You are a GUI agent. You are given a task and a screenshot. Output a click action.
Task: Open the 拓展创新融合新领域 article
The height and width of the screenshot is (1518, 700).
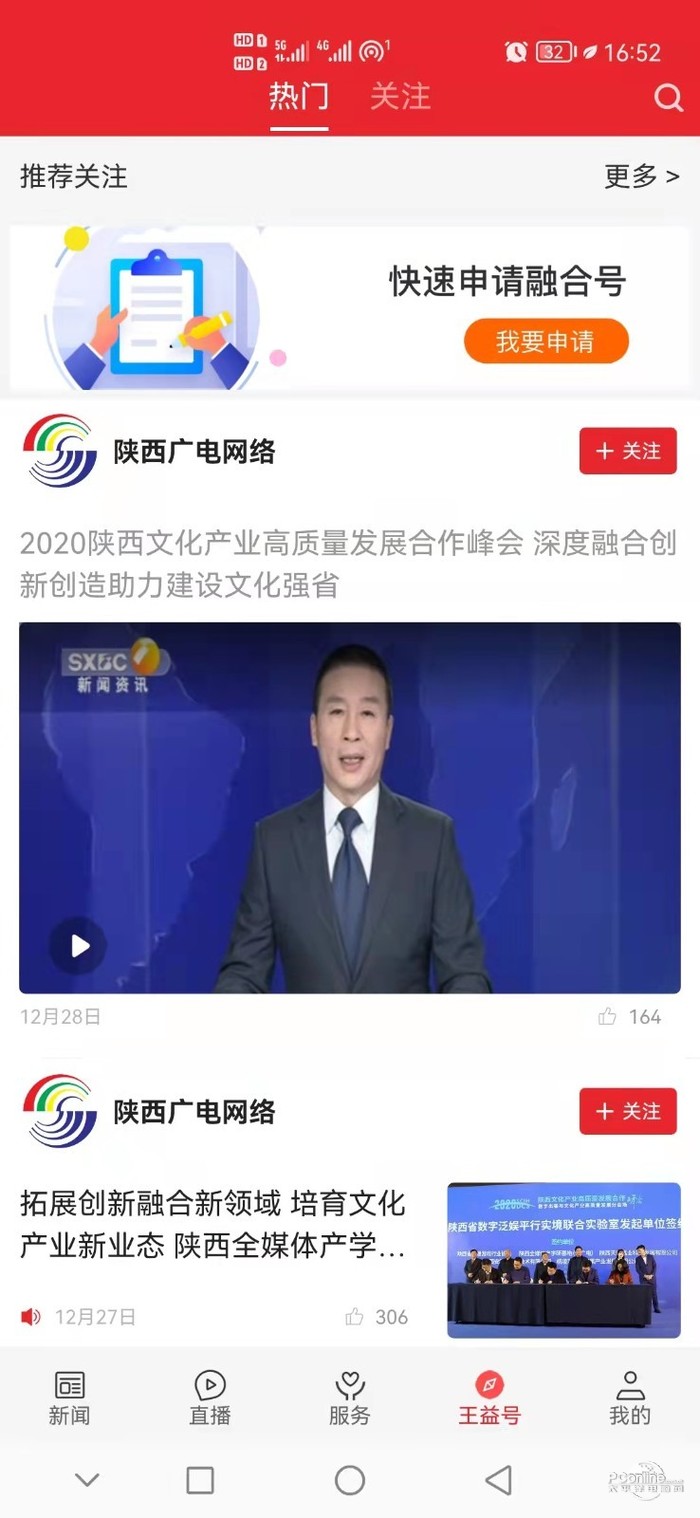click(212, 1224)
